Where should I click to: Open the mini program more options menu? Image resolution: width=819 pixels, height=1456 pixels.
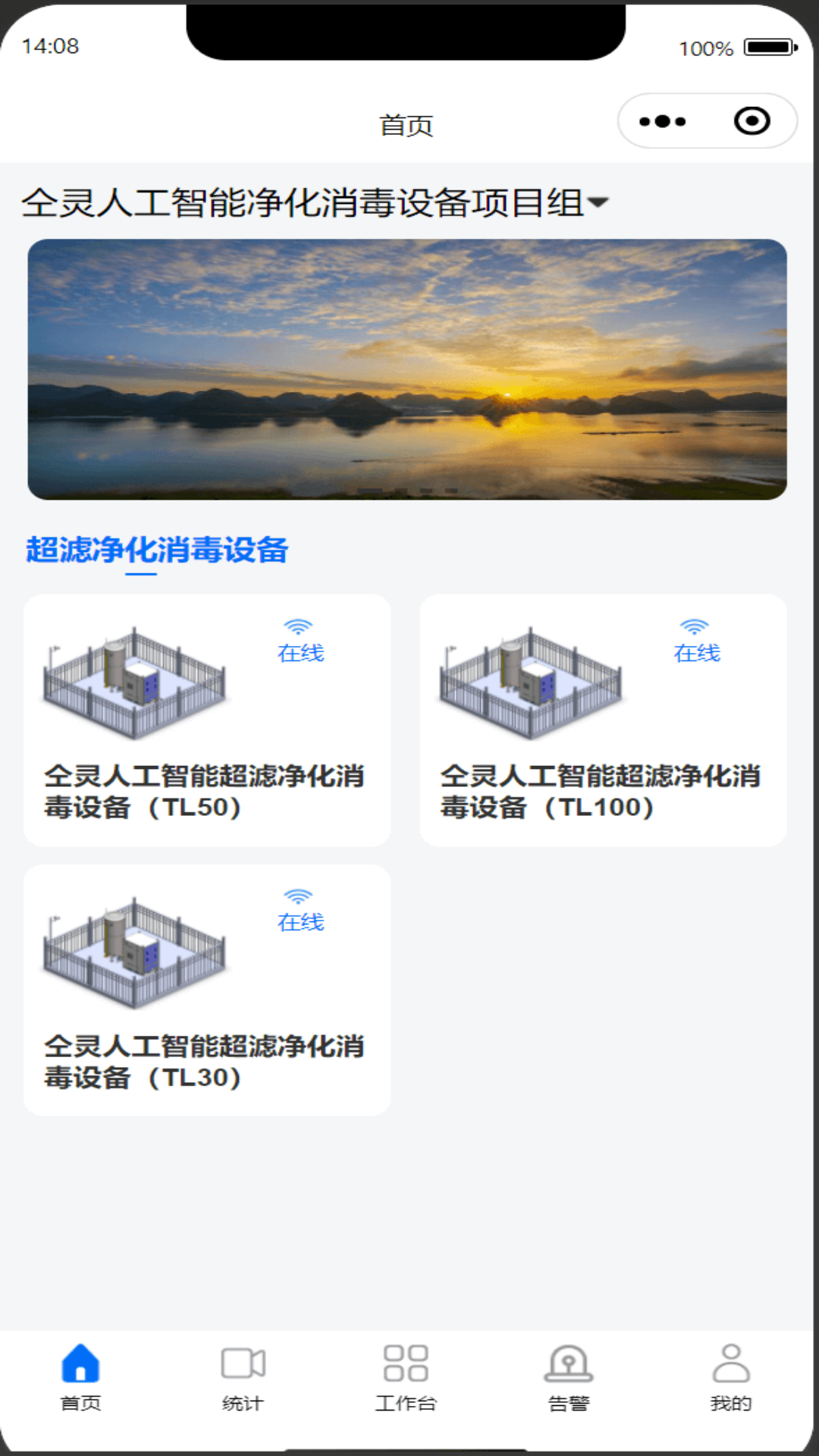(662, 121)
